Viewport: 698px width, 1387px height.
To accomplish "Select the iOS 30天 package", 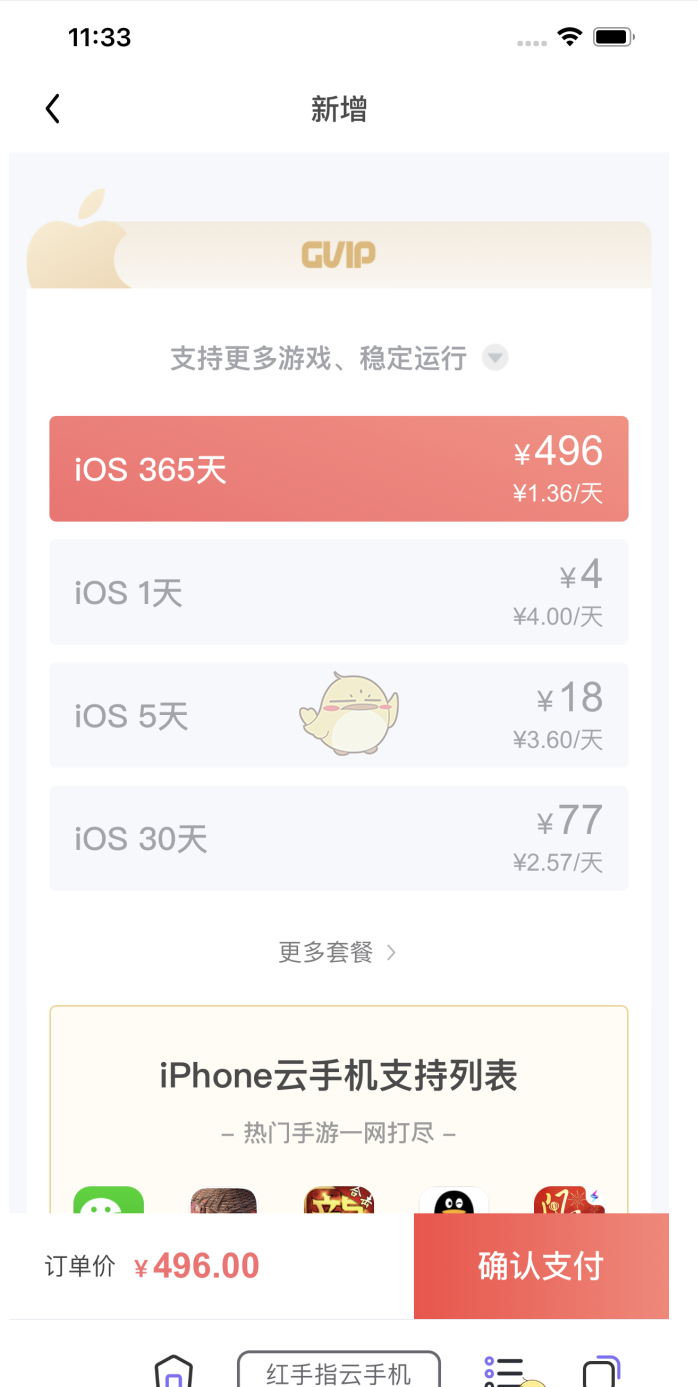I will point(339,838).
